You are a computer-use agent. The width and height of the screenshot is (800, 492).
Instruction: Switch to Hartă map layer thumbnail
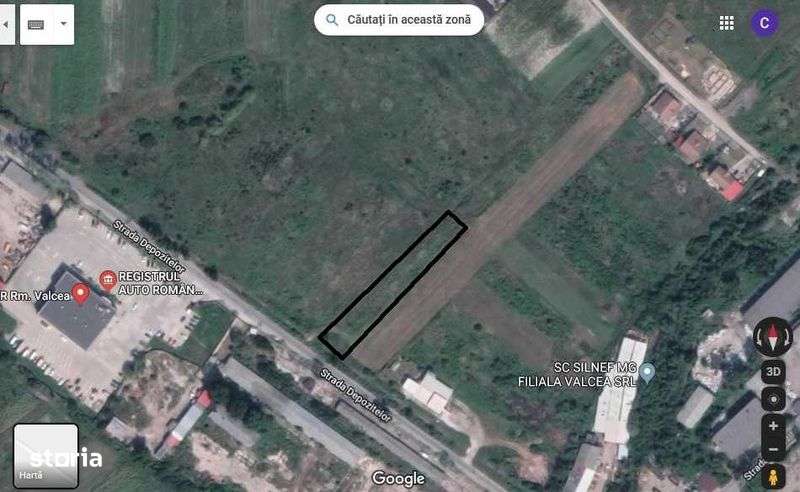[46, 456]
